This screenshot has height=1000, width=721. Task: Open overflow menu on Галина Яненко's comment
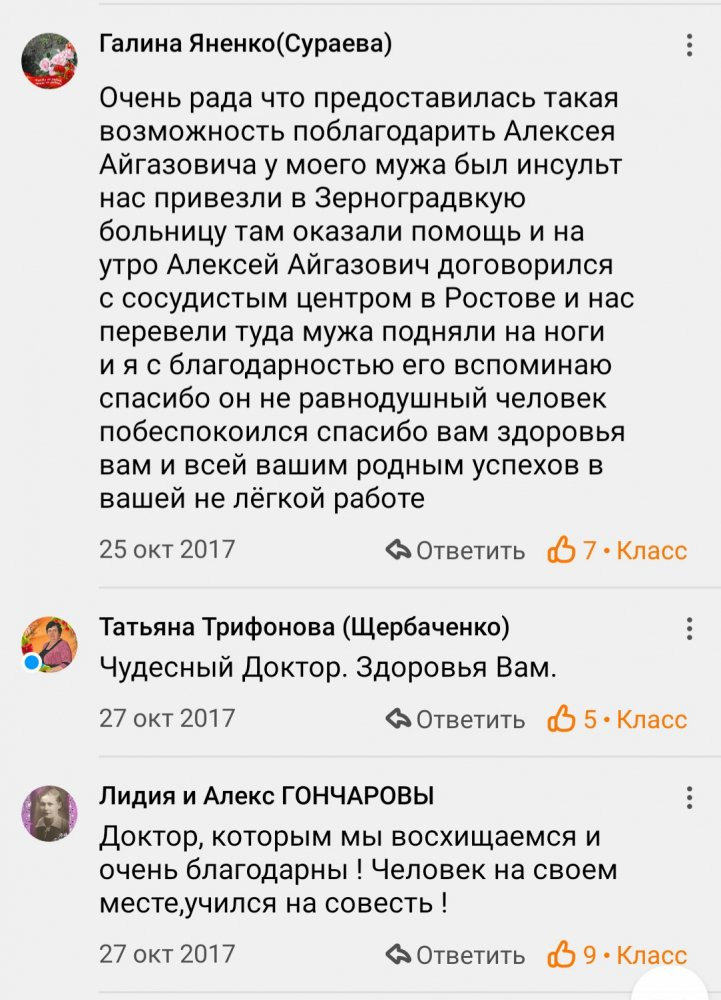pos(689,46)
